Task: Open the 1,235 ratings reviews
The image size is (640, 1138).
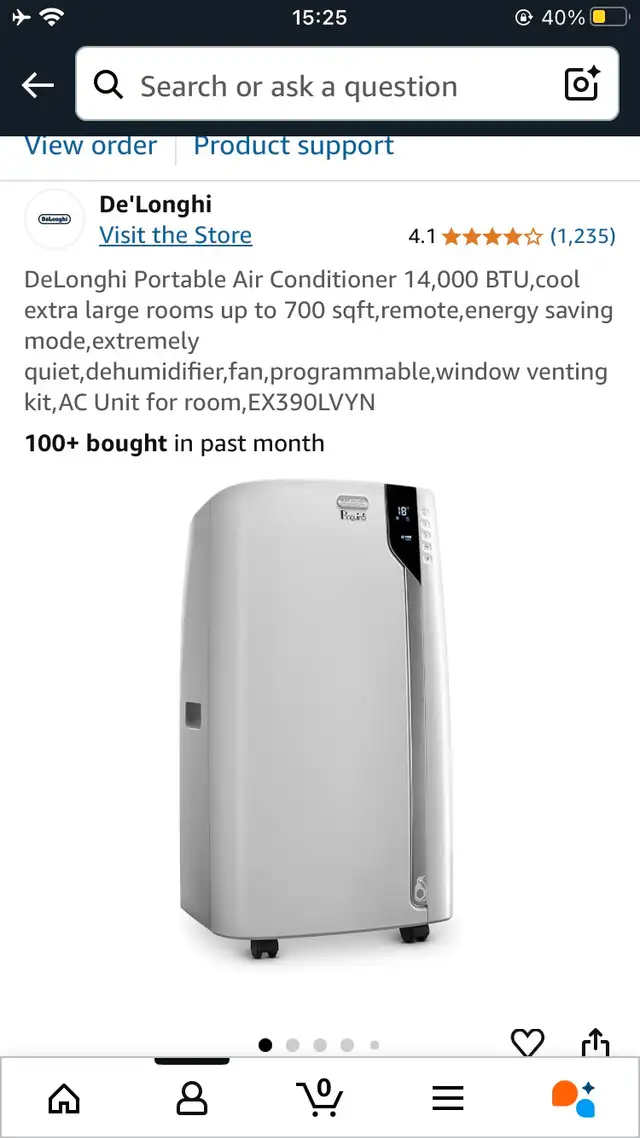Action: pyautogui.click(x=583, y=236)
